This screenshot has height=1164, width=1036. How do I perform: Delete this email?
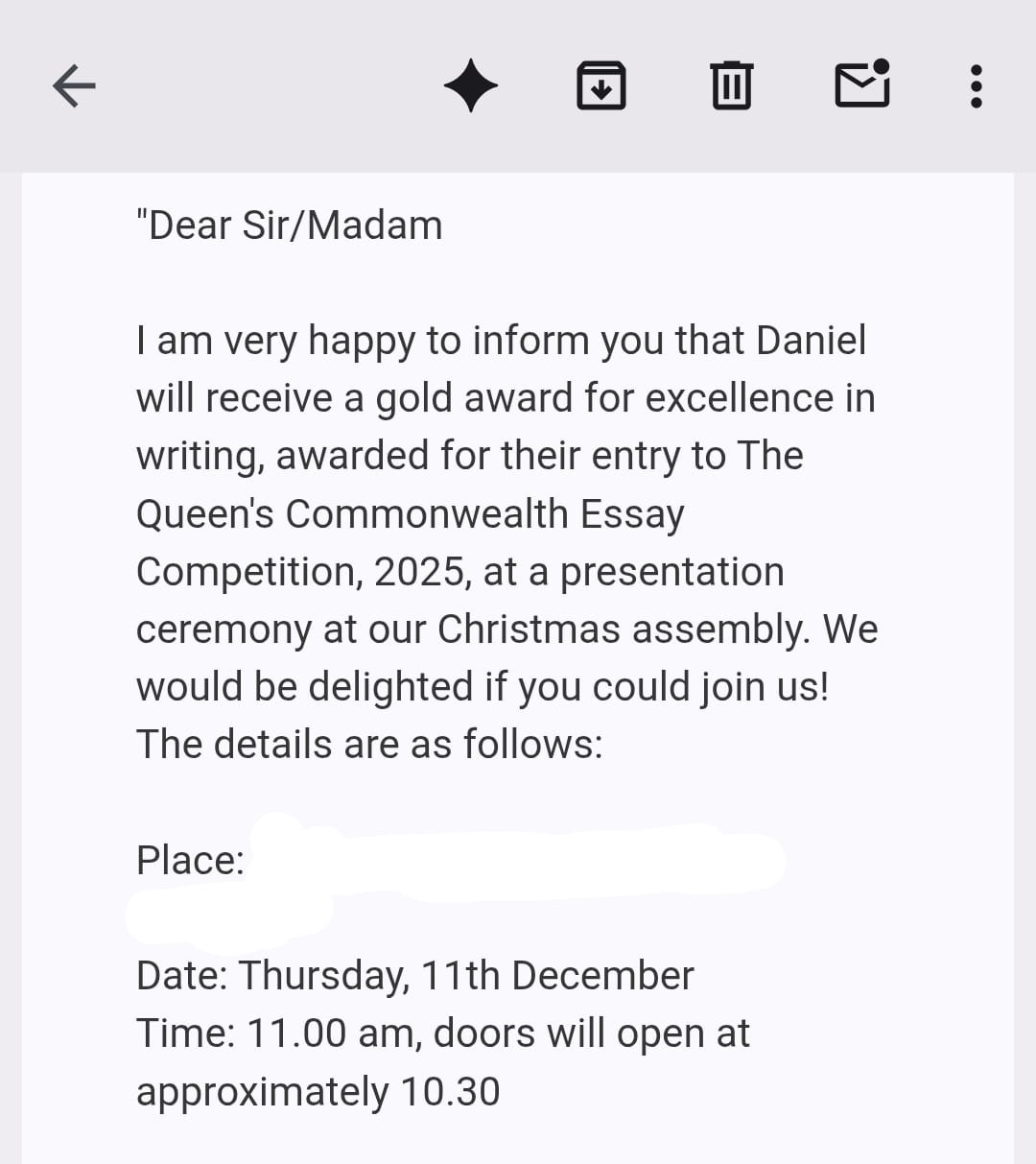tap(731, 86)
